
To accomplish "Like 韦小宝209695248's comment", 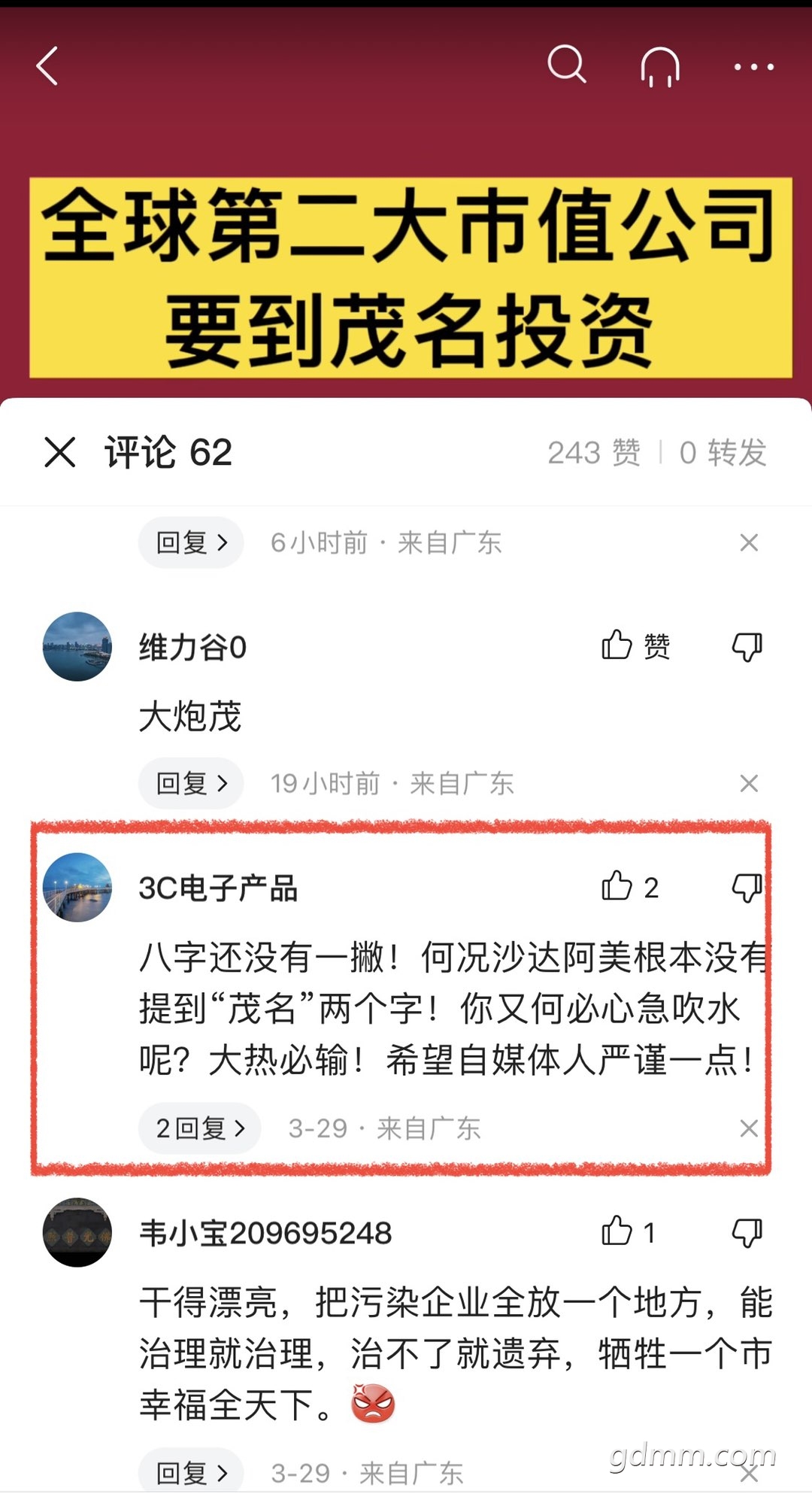I will (x=629, y=1232).
